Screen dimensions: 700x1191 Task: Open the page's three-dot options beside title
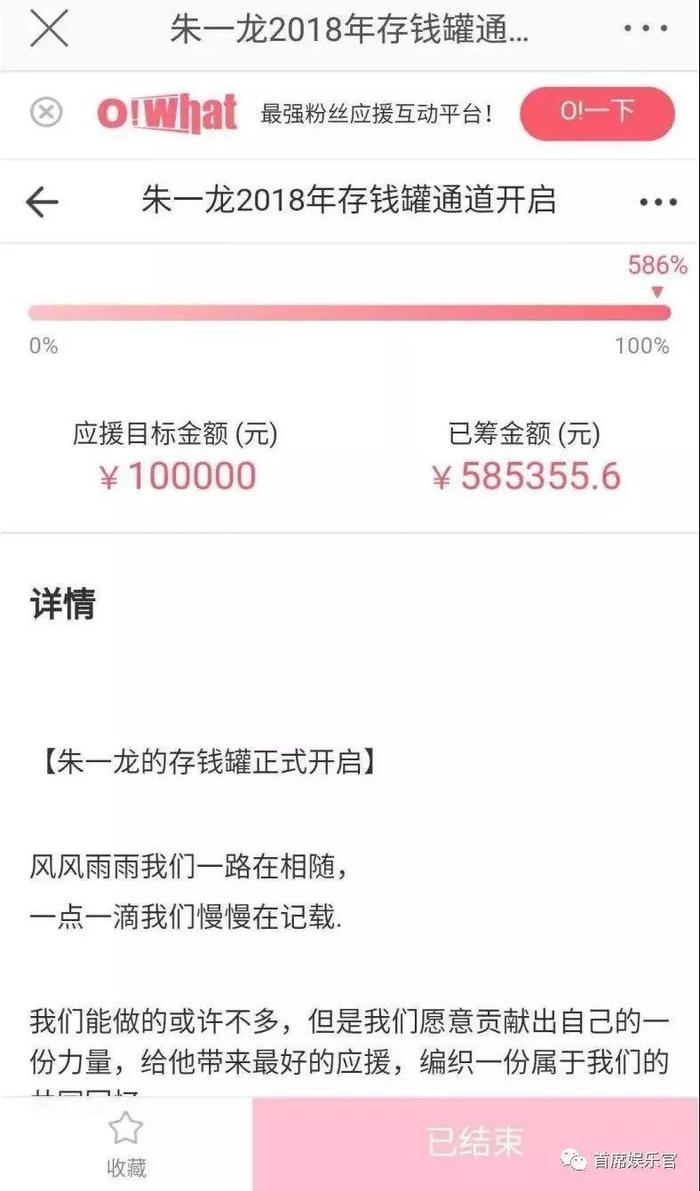657,203
